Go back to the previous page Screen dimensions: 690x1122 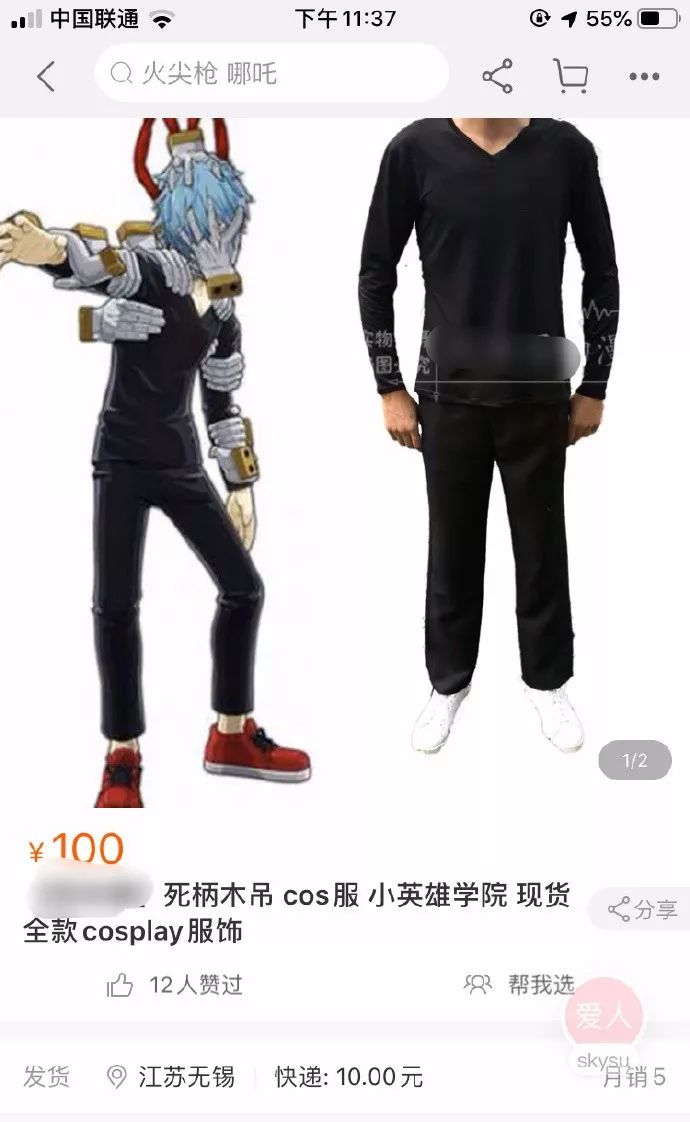pyautogui.click(x=47, y=76)
